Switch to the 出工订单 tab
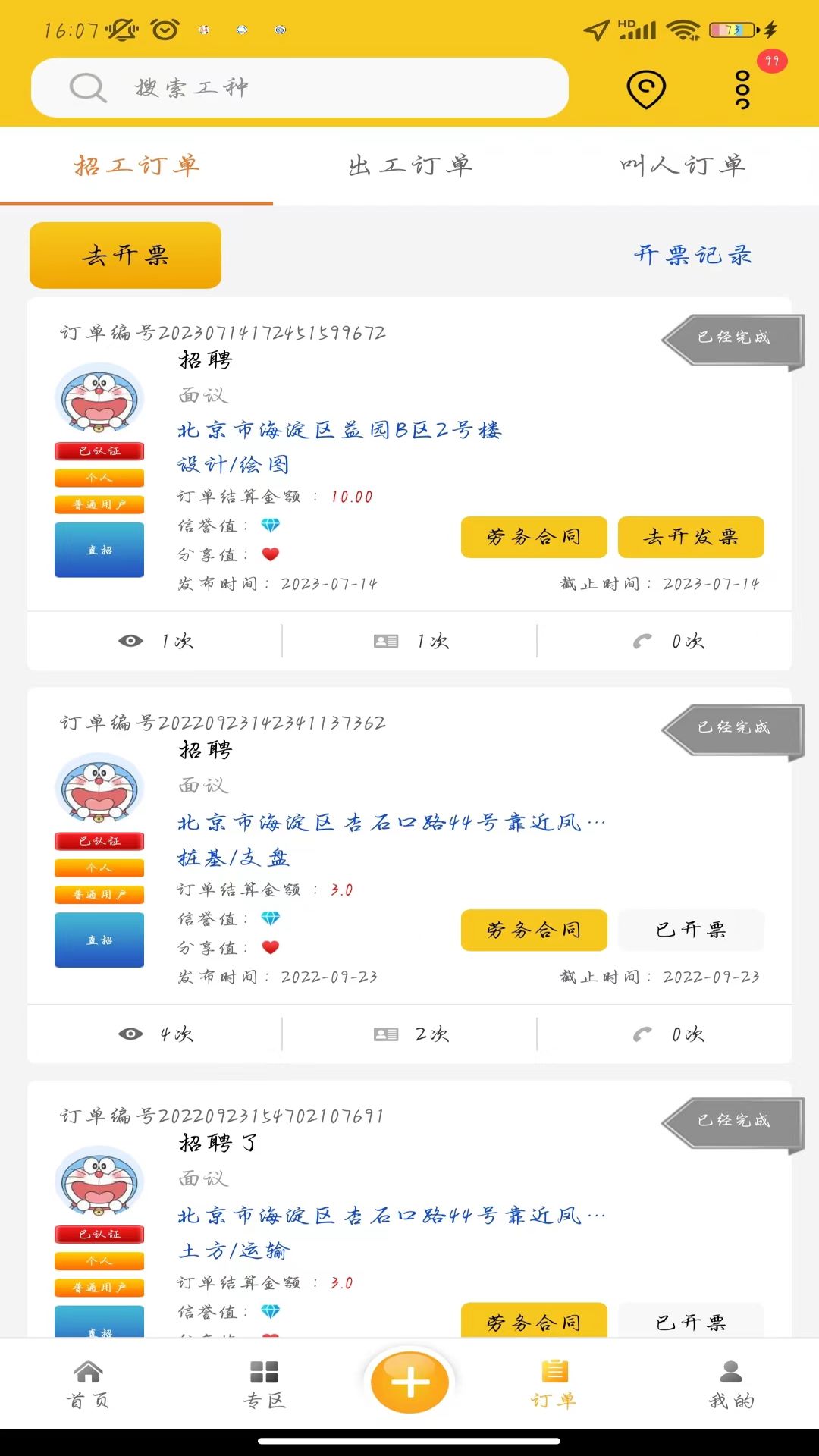 (x=409, y=165)
